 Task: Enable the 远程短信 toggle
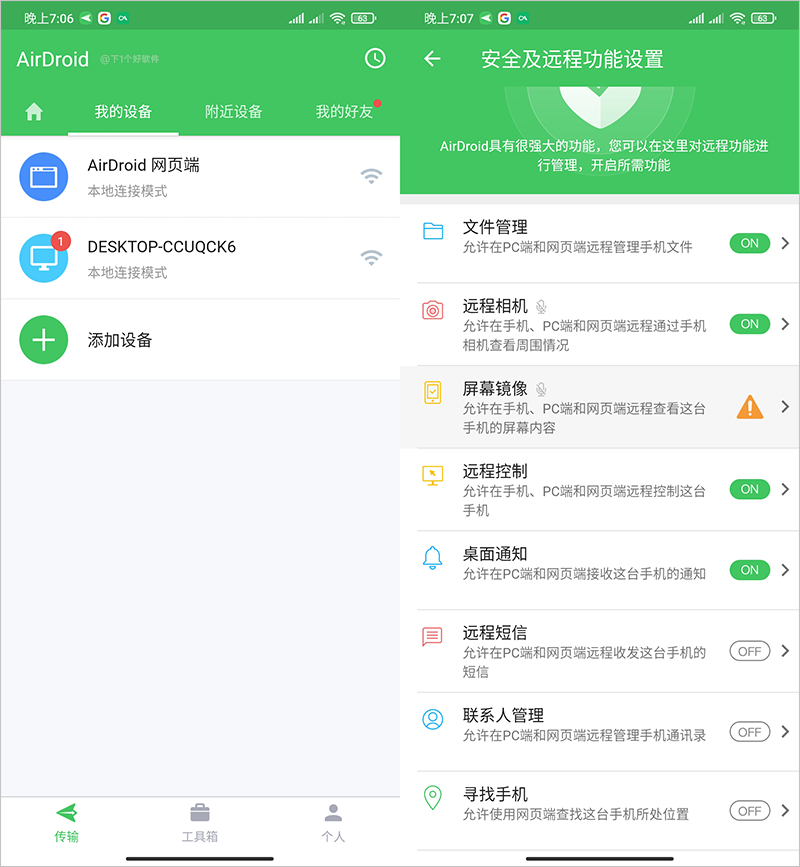749,651
